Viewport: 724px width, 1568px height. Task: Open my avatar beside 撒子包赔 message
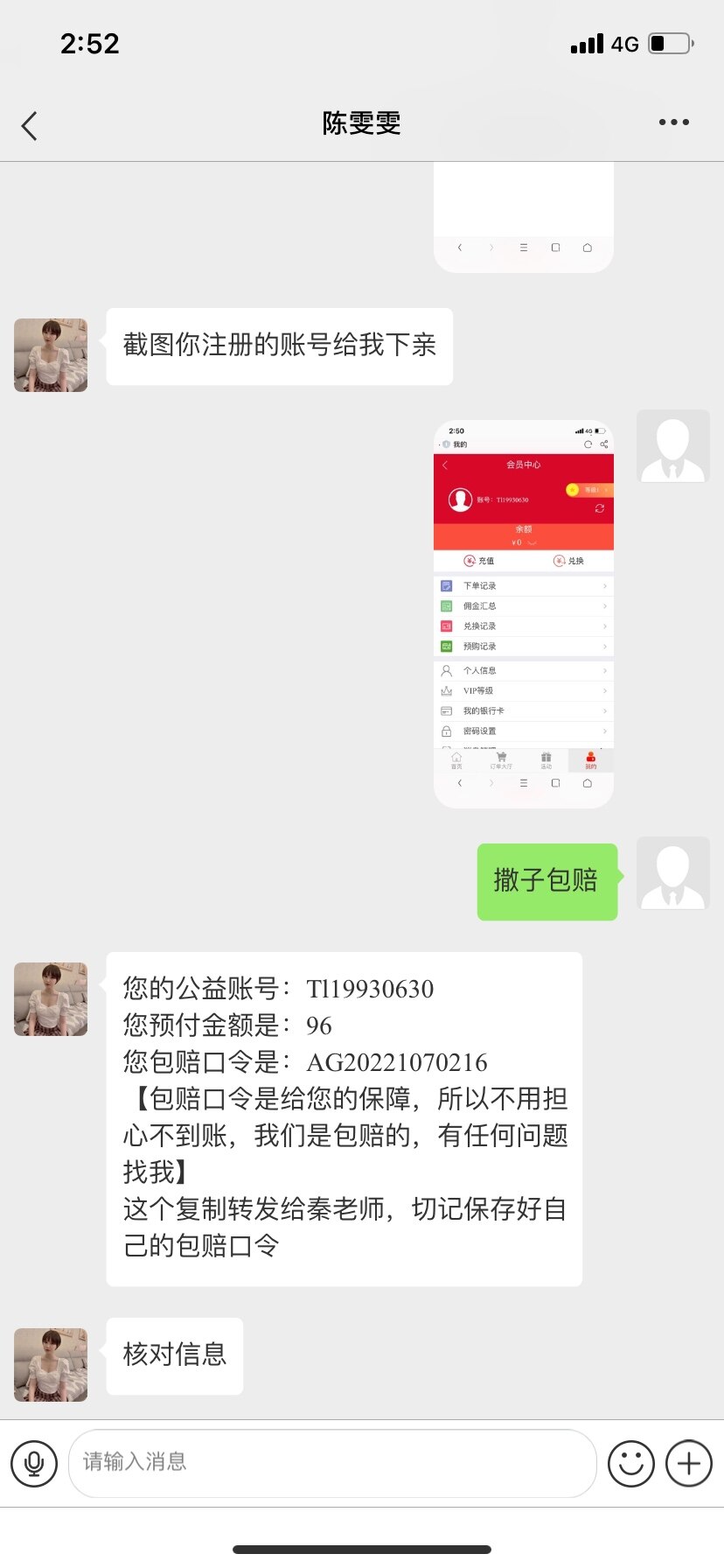coord(672,873)
